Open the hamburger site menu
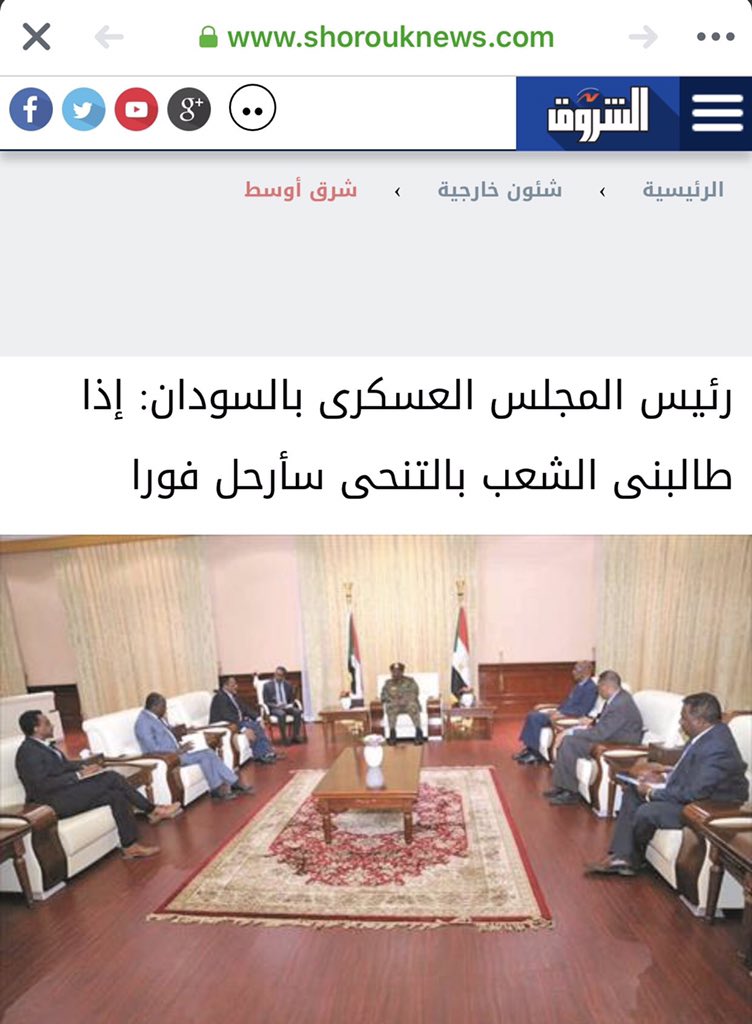The image size is (752, 1024). click(x=716, y=113)
